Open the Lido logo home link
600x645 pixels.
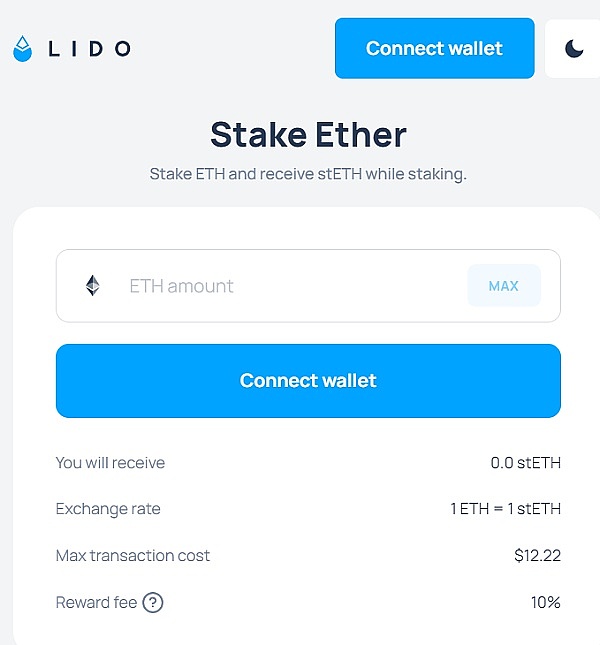[72, 48]
